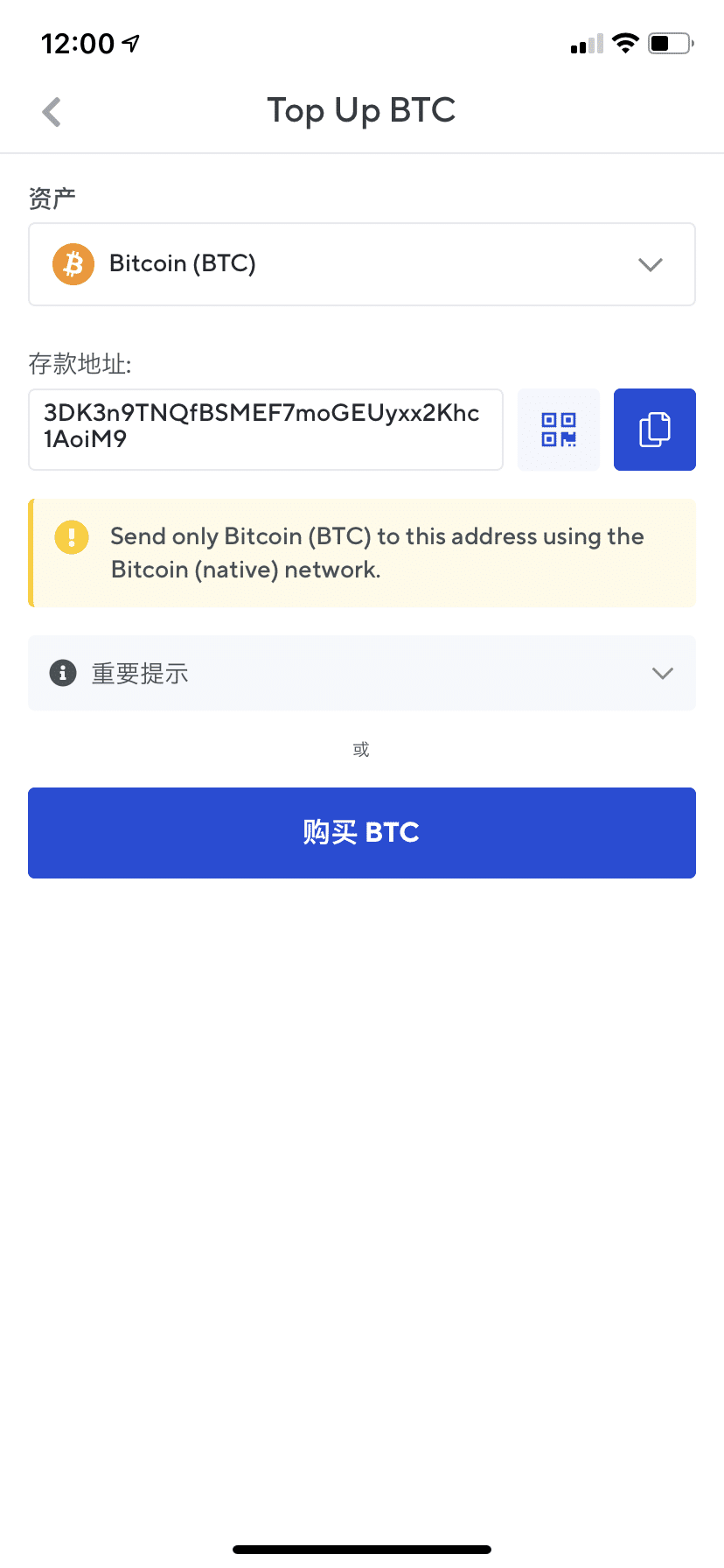
Task: Click the info icon next to 重要提示
Action: coord(62,673)
